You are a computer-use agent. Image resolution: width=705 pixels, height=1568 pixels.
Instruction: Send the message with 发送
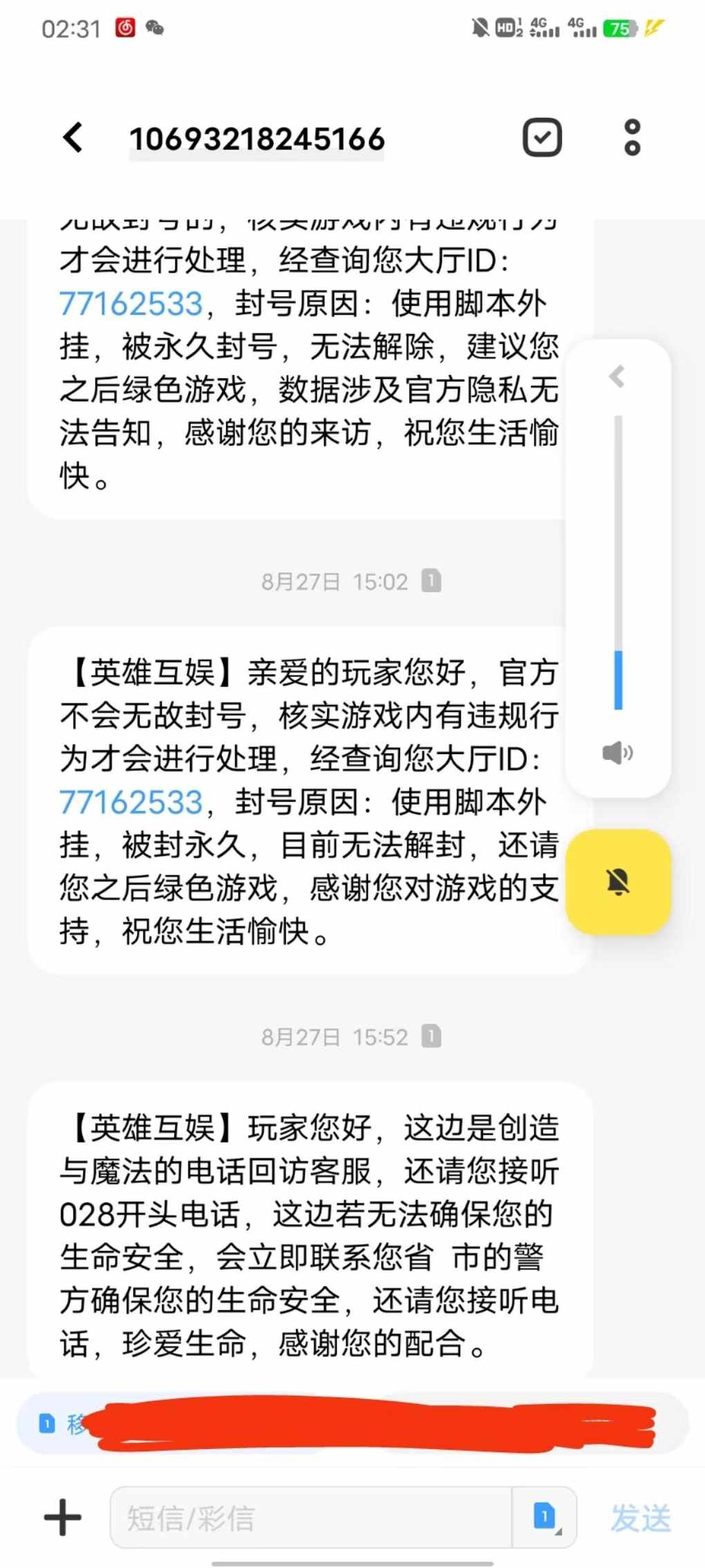(x=641, y=1518)
